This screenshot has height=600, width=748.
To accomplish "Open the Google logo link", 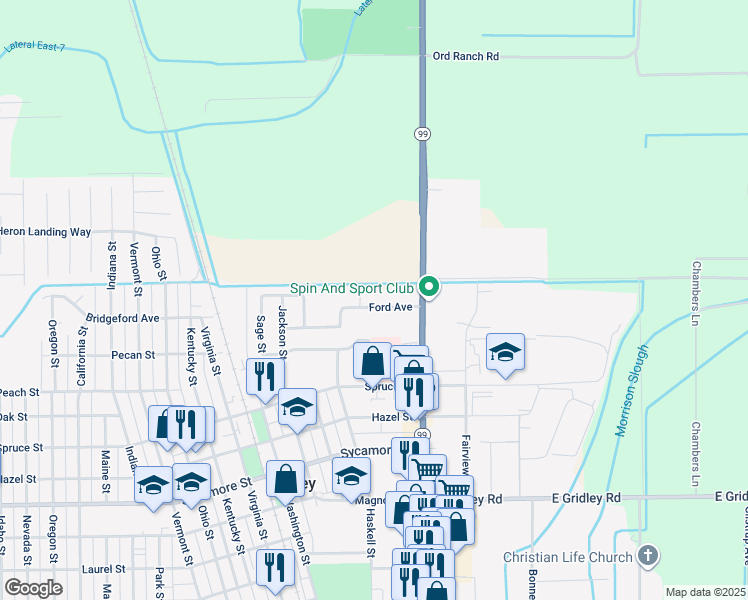I will (34, 589).
